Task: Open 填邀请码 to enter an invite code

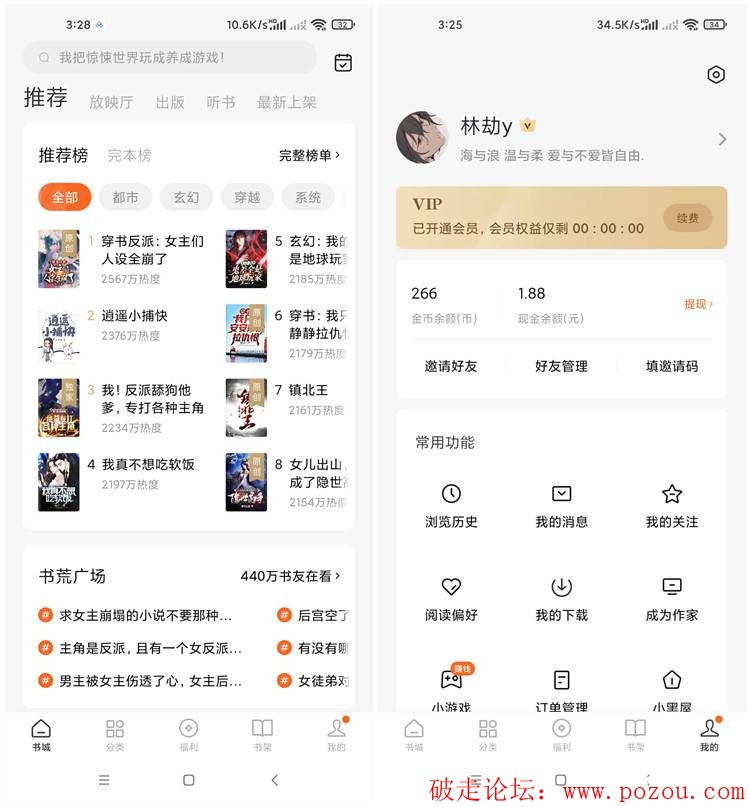Action: tap(671, 367)
